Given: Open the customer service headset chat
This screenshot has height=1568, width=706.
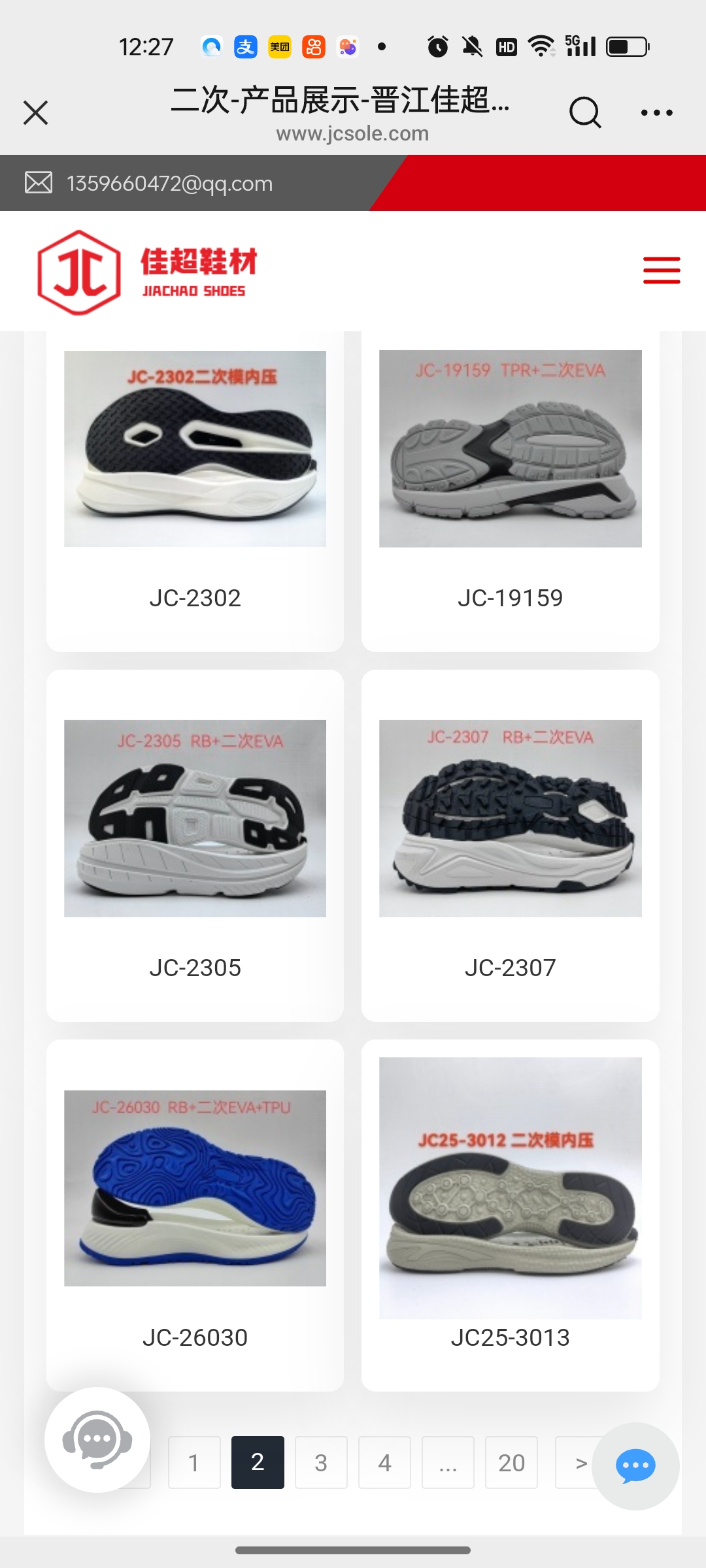Looking at the screenshot, I should [x=97, y=1439].
